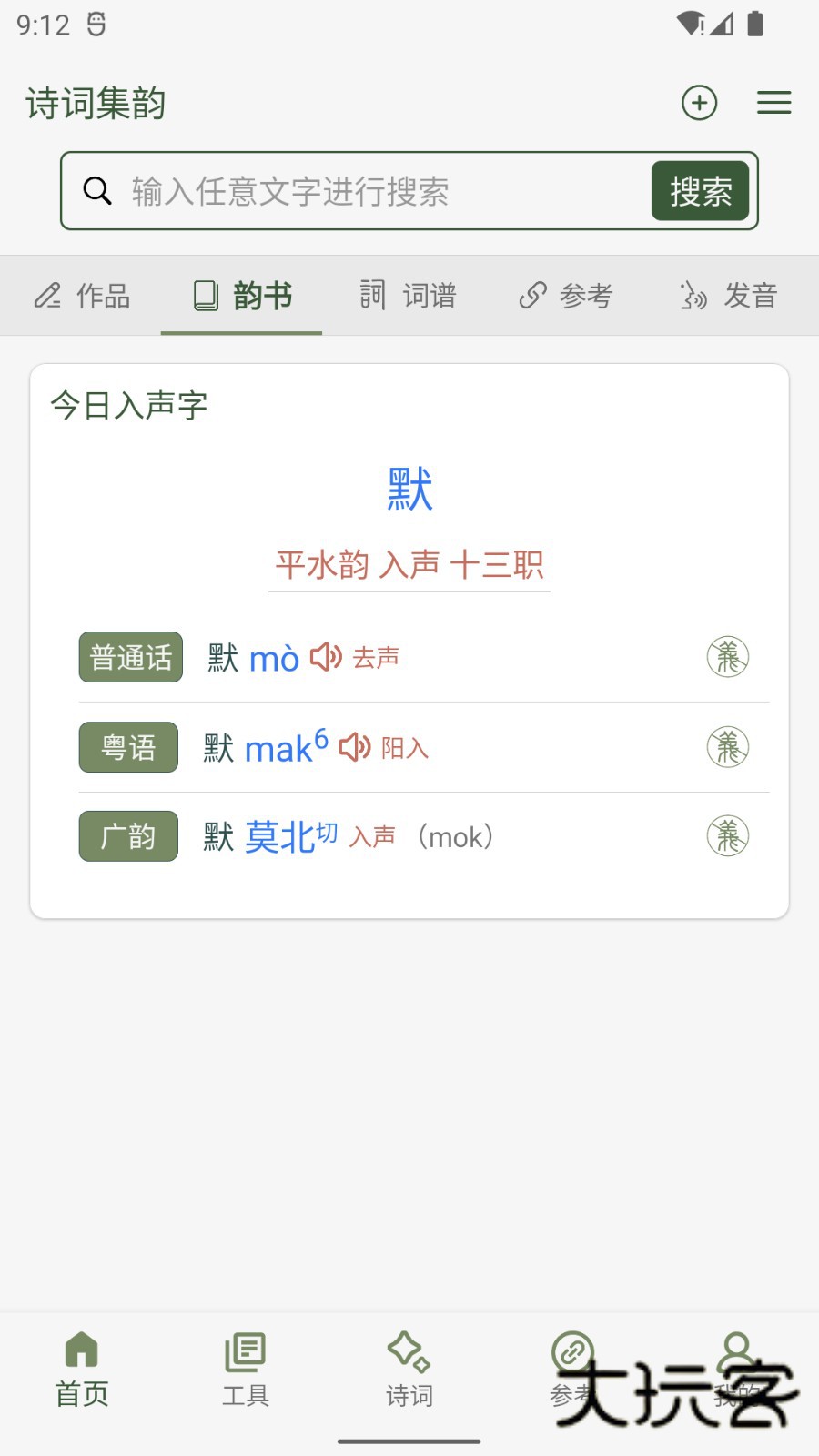Open the 作品 works tab

pyautogui.click(x=82, y=296)
